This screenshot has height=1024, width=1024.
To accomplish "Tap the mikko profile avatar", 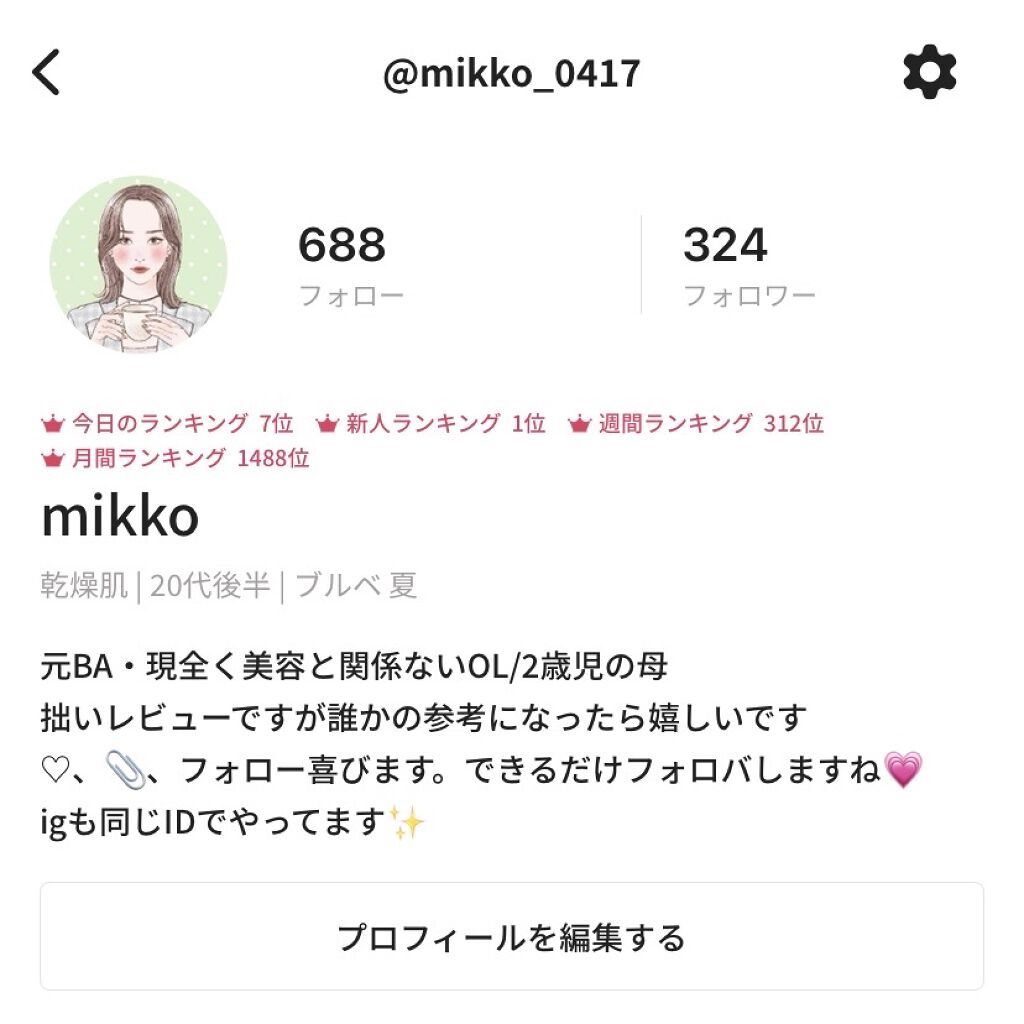I will (x=138, y=265).
